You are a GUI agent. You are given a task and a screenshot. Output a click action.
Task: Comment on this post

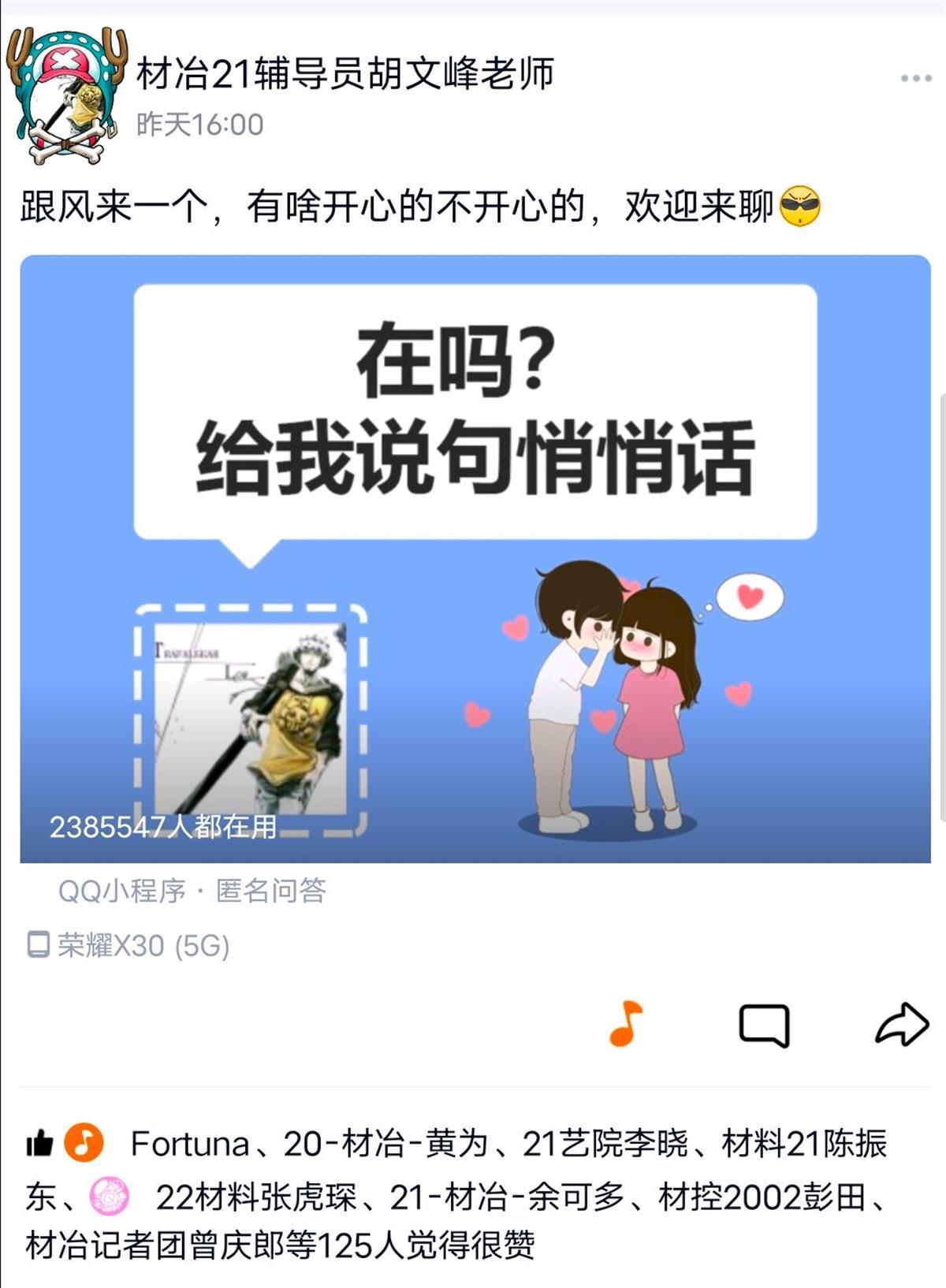click(x=763, y=1025)
